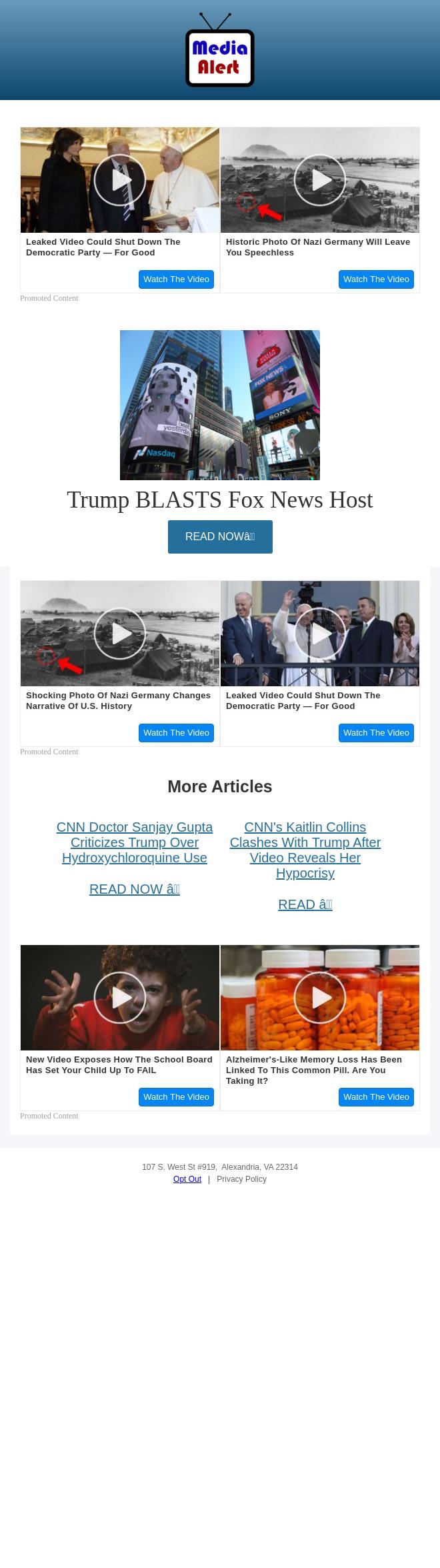Open the CNN Doctor Sanjay Gupta article link
This screenshot has height=1568, width=440.
pos(135,842)
